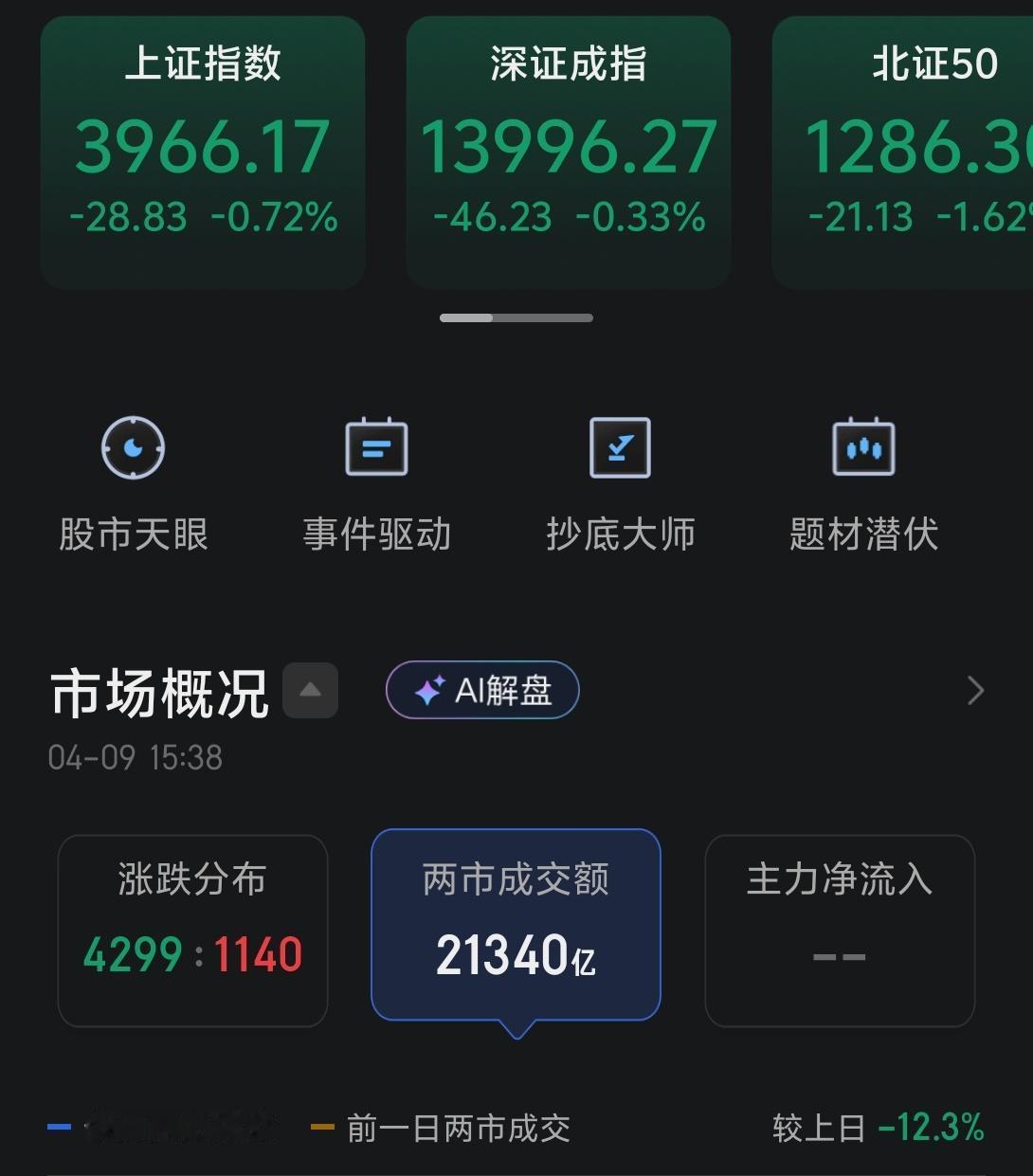Image resolution: width=1033 pixels, height=1176 pixels.
Task: Open market overview via right chevron
Action: 975,691
